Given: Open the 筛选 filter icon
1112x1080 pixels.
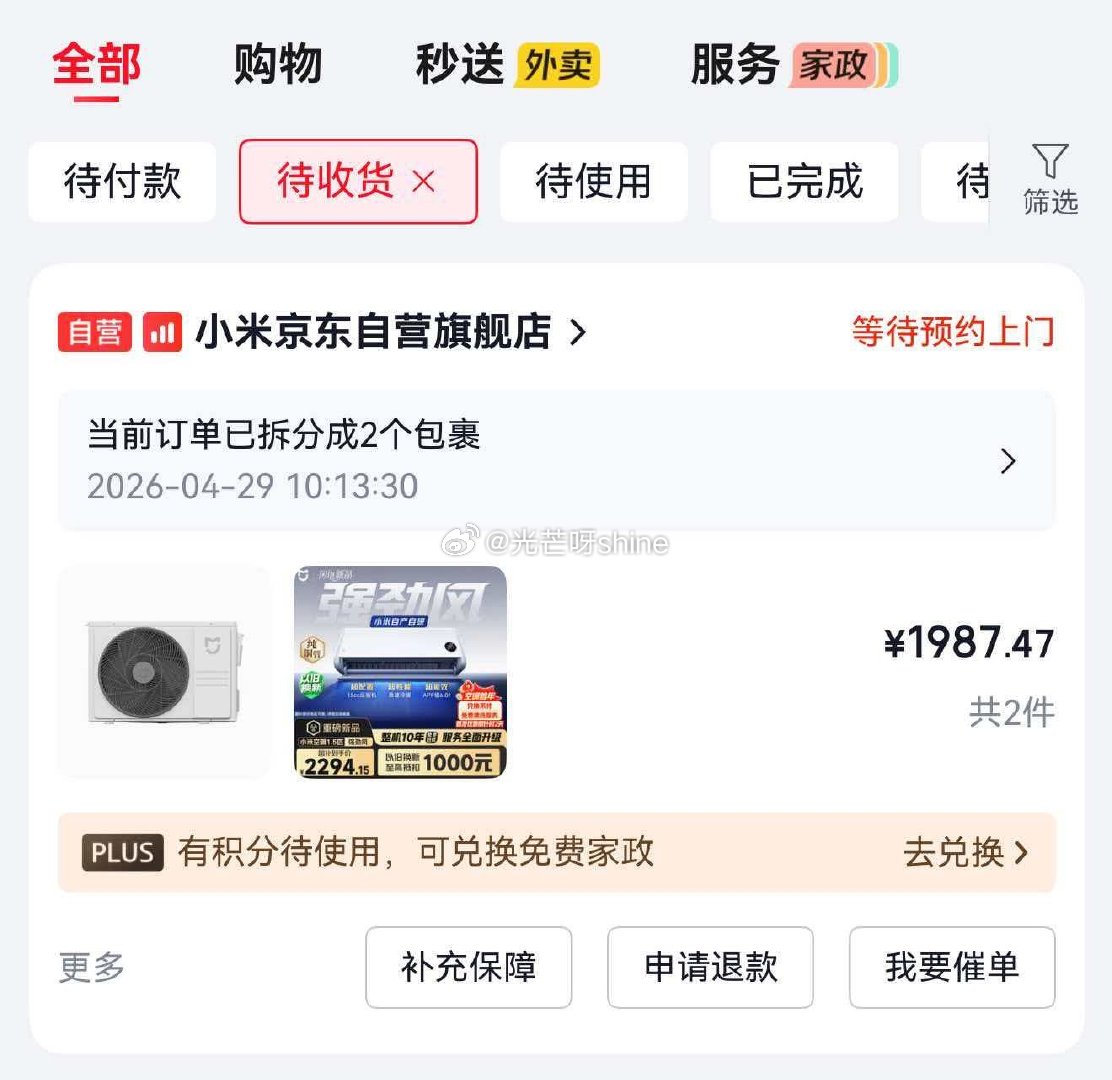Looking at the screenshot, I should coord(1050,179).
